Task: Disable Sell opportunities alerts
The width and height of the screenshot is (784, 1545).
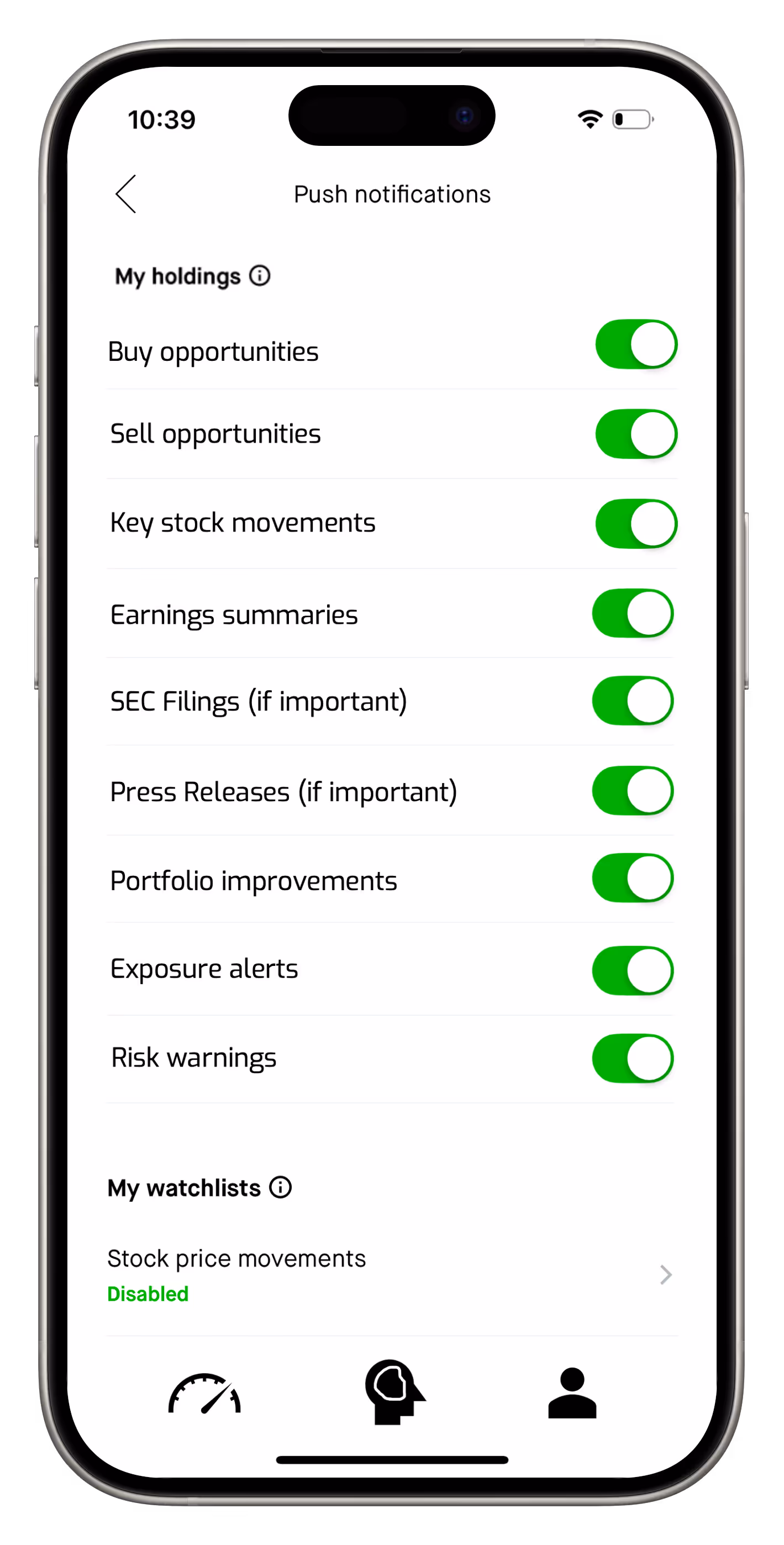Action: [636, 434]
